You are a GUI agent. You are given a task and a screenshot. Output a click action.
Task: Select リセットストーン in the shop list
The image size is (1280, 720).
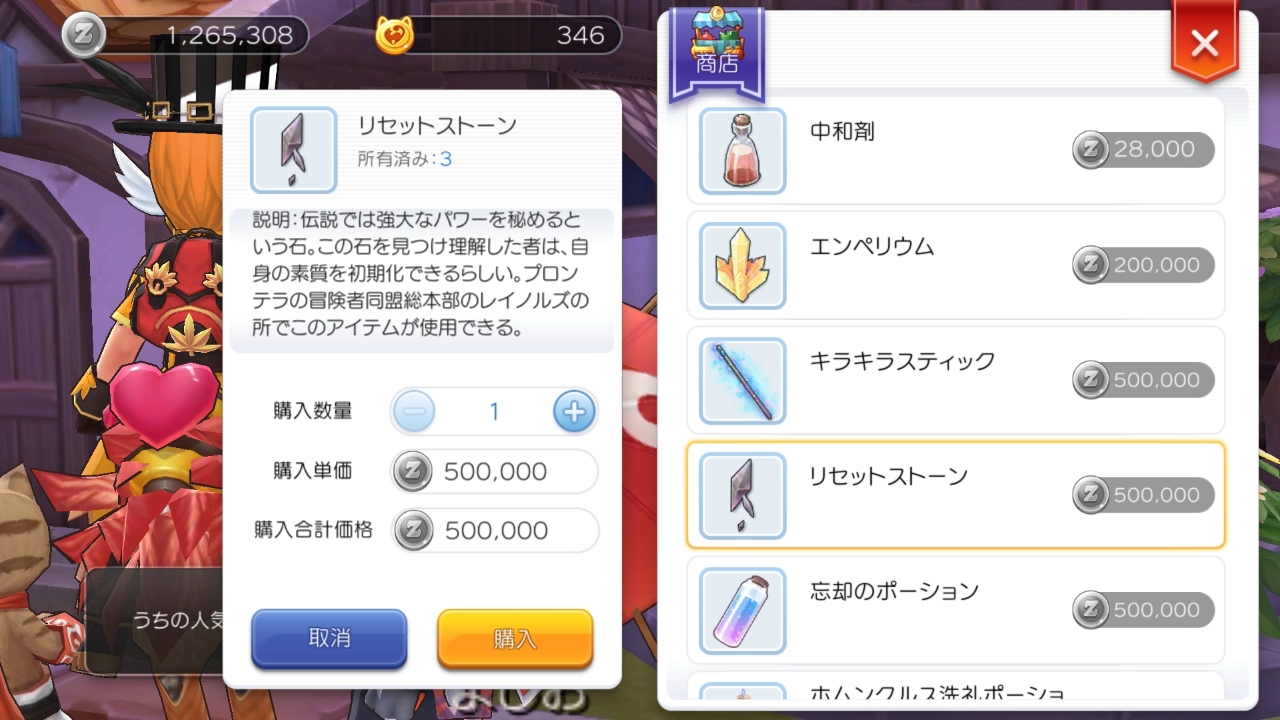955,495
